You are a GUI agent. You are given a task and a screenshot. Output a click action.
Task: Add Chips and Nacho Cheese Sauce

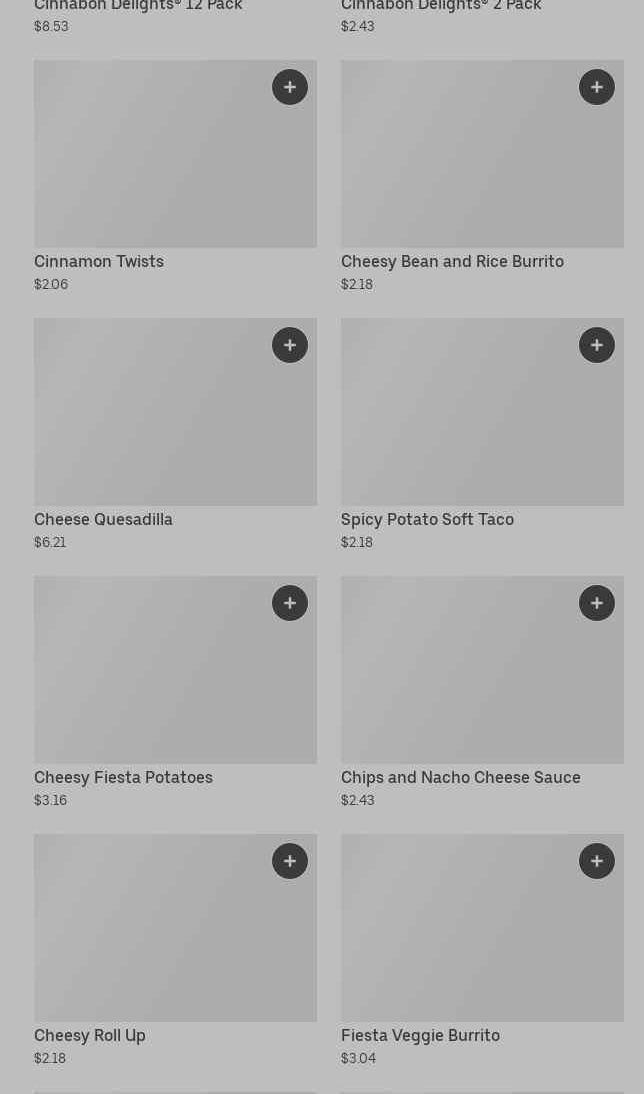click(597, 603)
